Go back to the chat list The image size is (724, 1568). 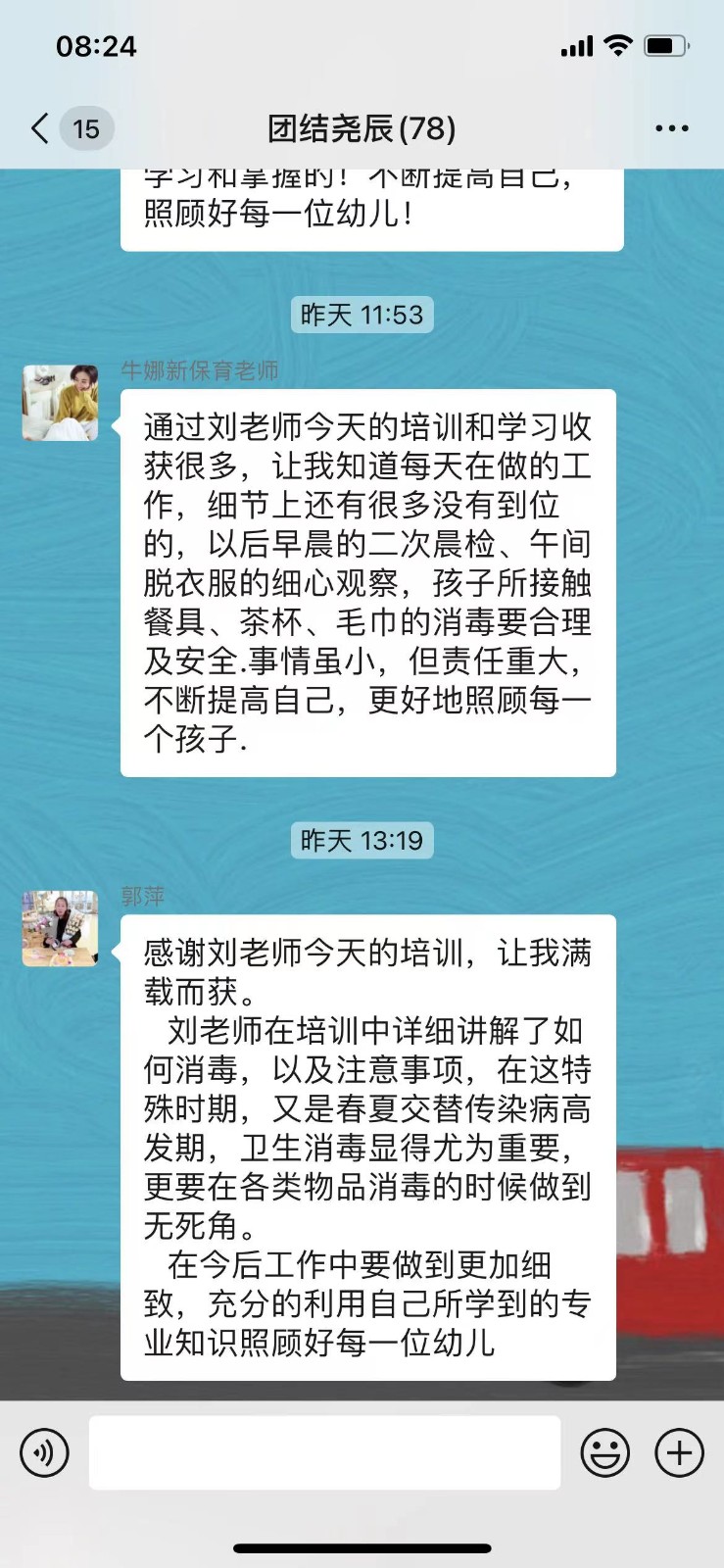coord(41,128)
